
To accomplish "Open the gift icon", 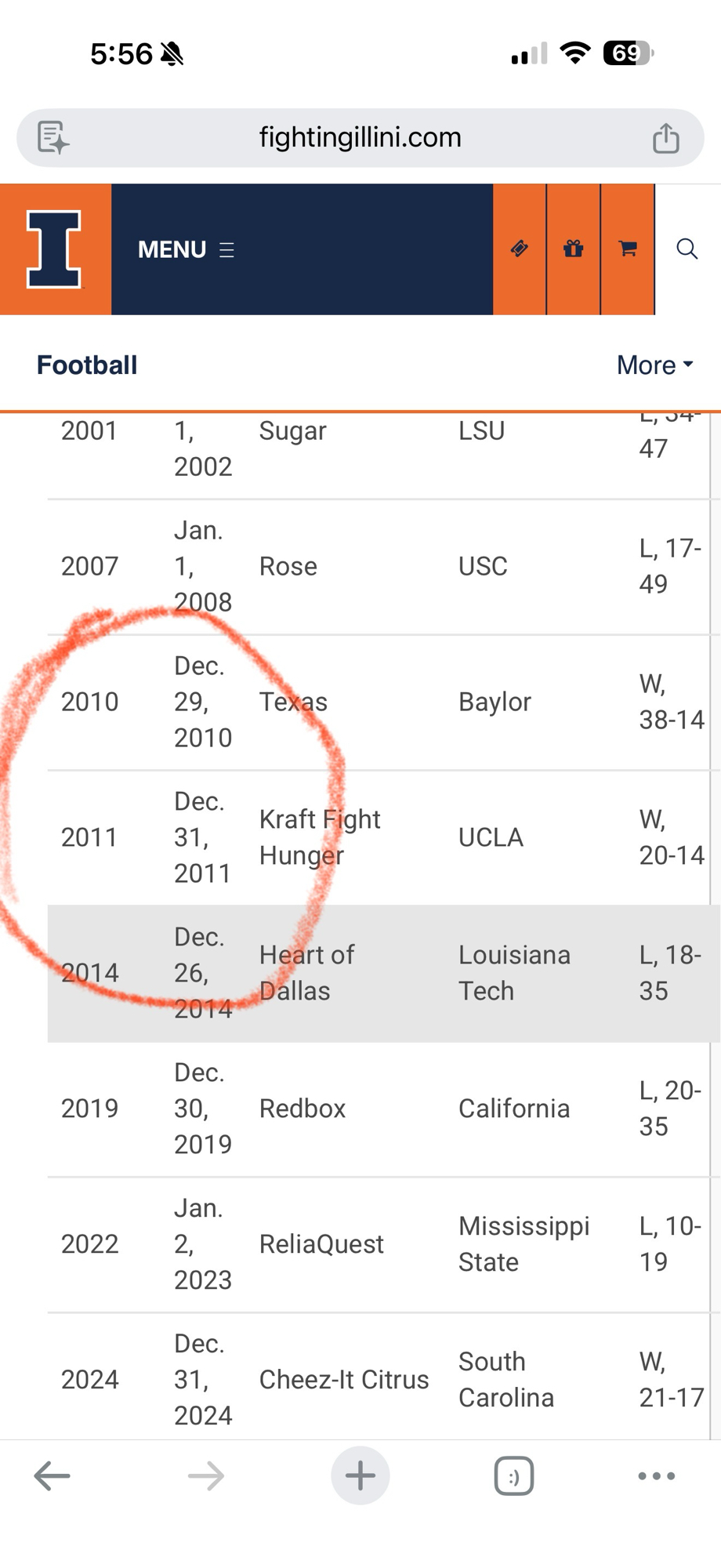I will 573,249.
